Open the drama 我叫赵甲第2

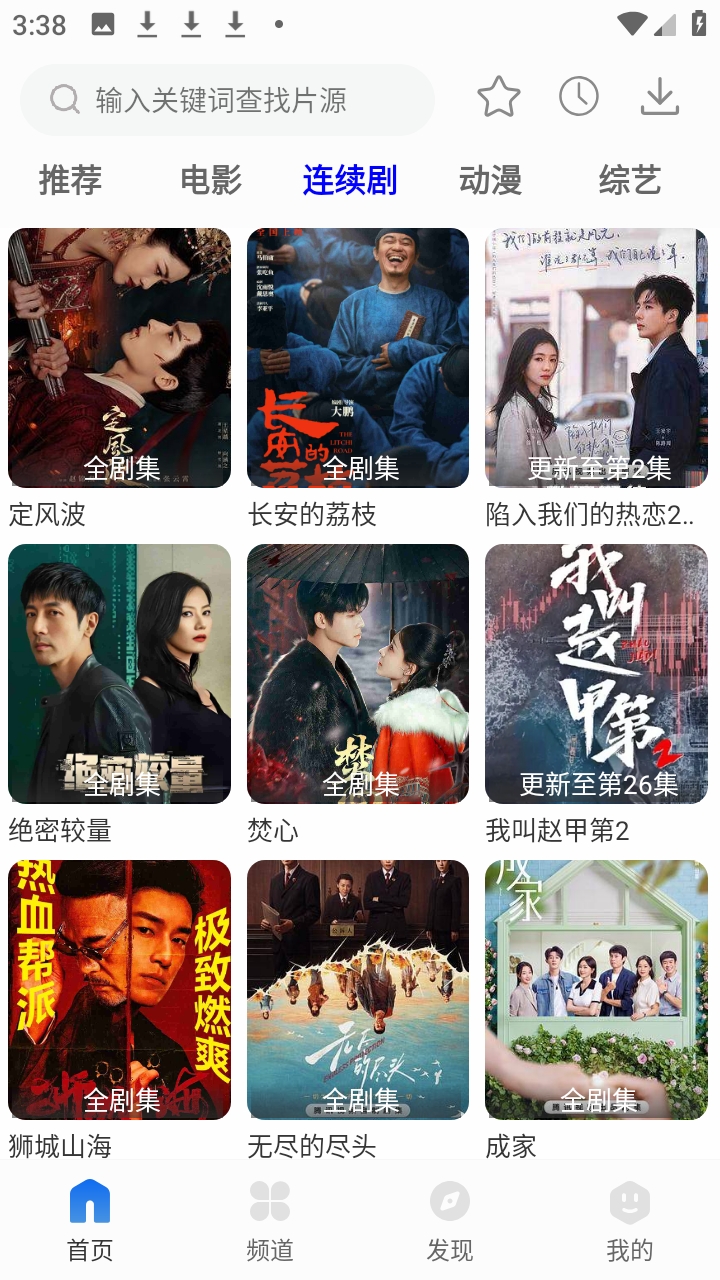pyautogui.click(x=596, y=674)
